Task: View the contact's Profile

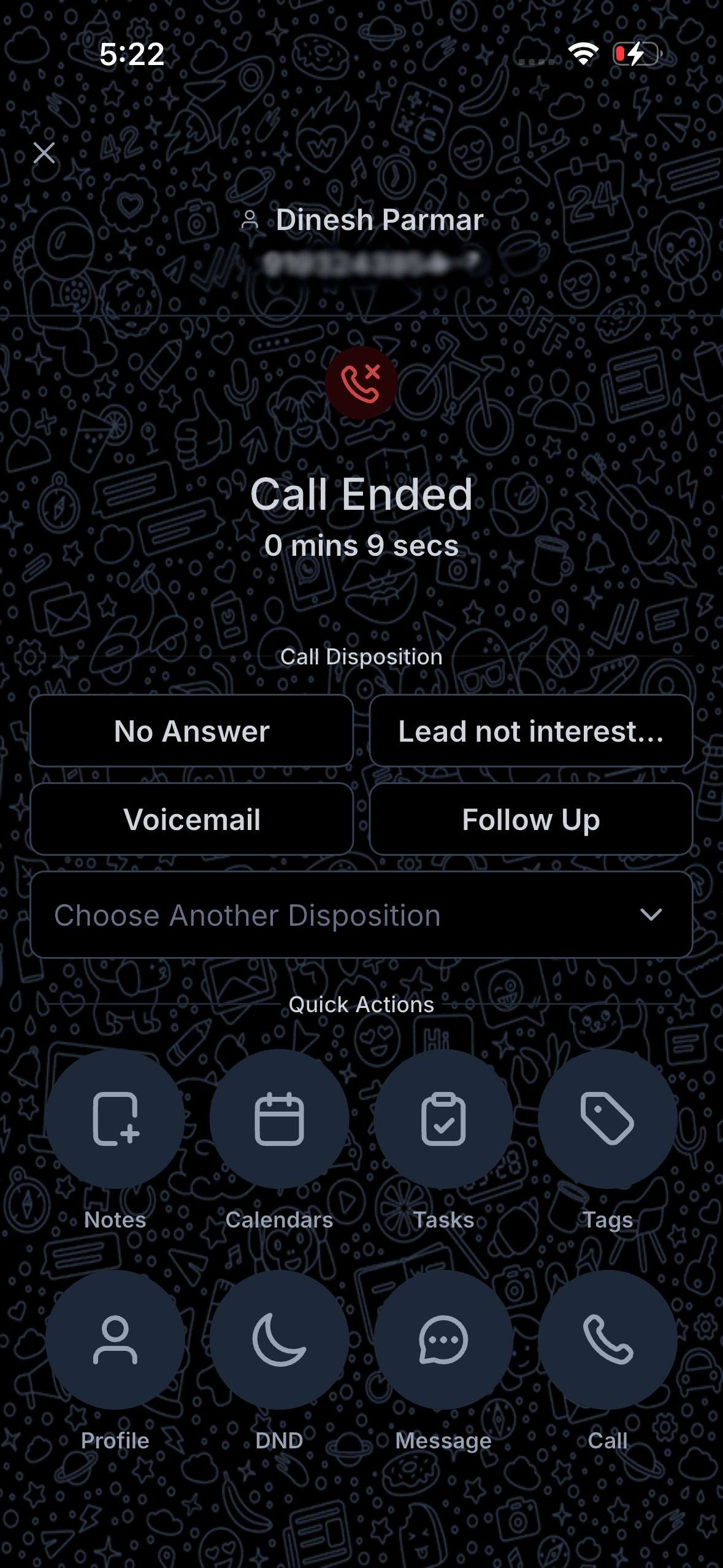Action: click(115, 1339)
